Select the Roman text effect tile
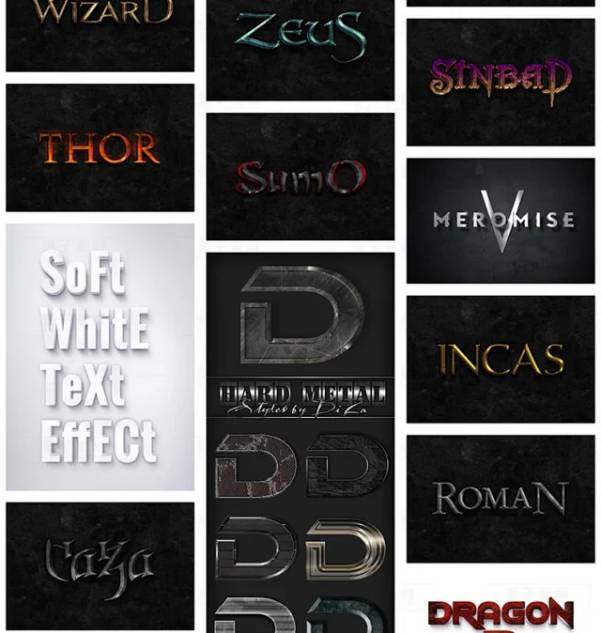601x633 pixels. pyautogui.click(x=500, y=497)
